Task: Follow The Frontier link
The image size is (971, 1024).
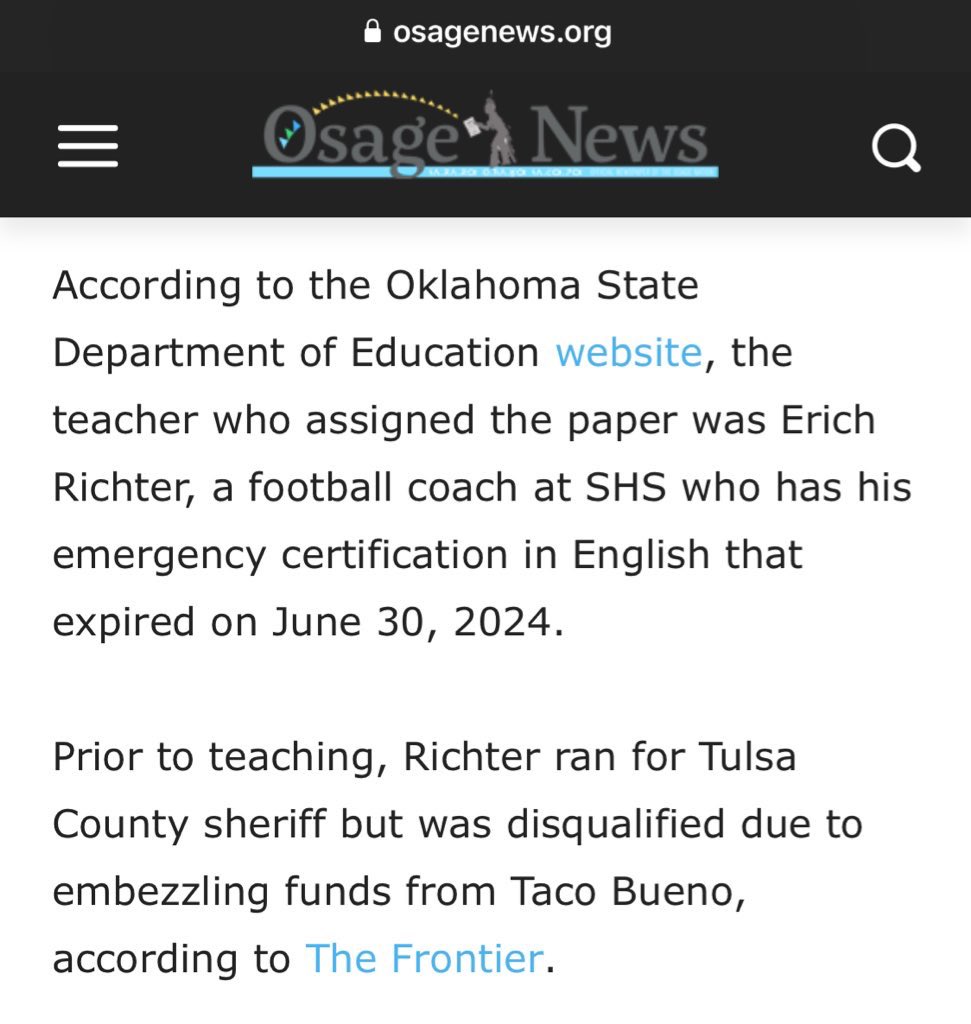Action: pos(424,958)
